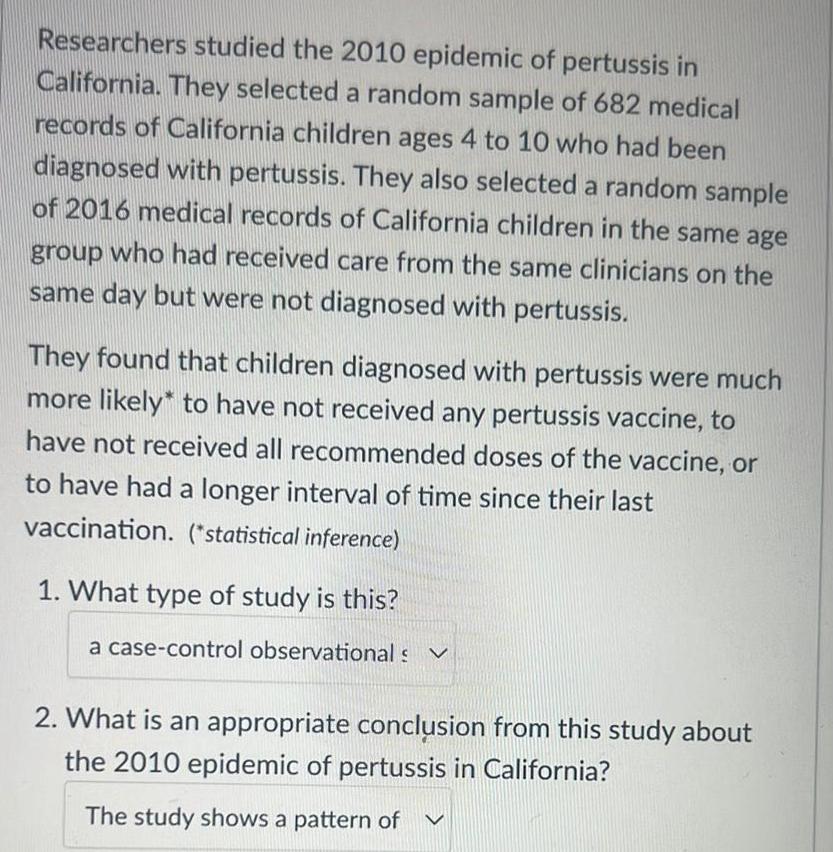This screenshot has height=852, width=833.
Task: Select the text 'a case-control observational'
Action: click(x=250, y=650)
